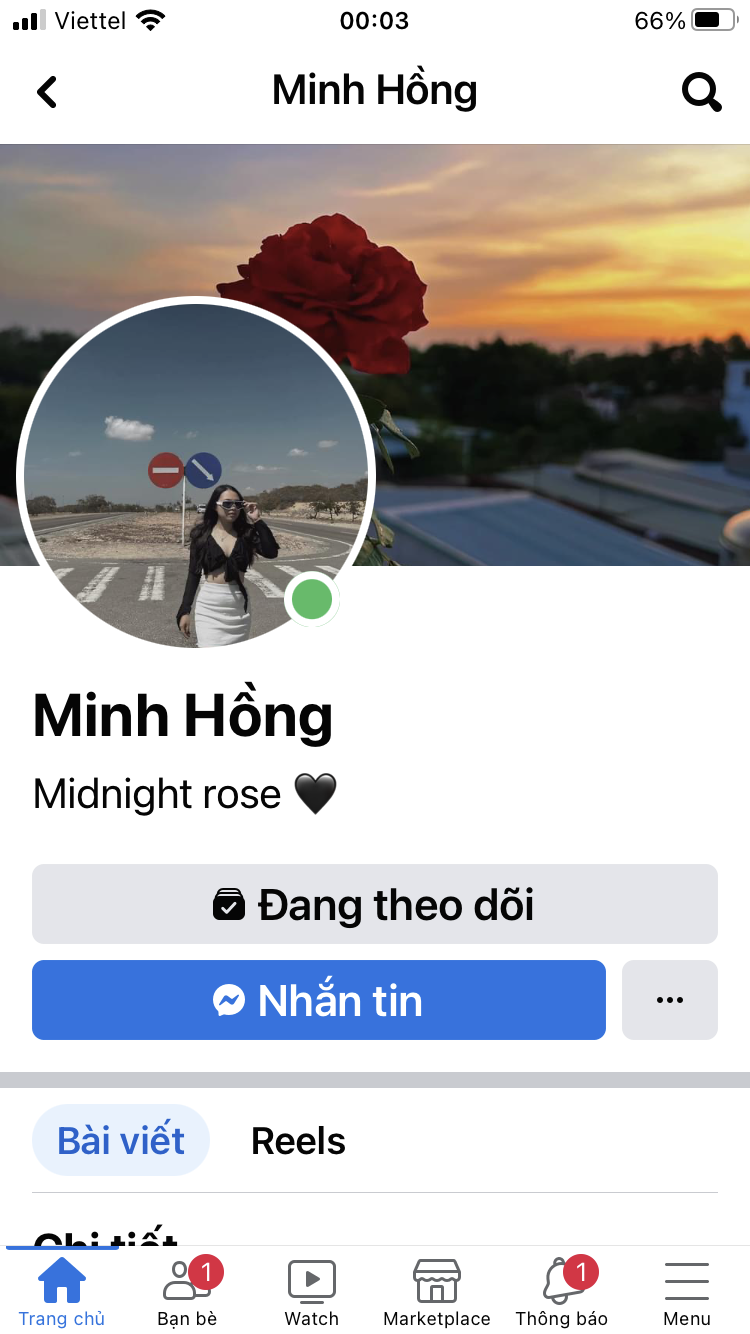Go back using the top-left arrow
The image size is (750, 1334).
pos(47,92)
